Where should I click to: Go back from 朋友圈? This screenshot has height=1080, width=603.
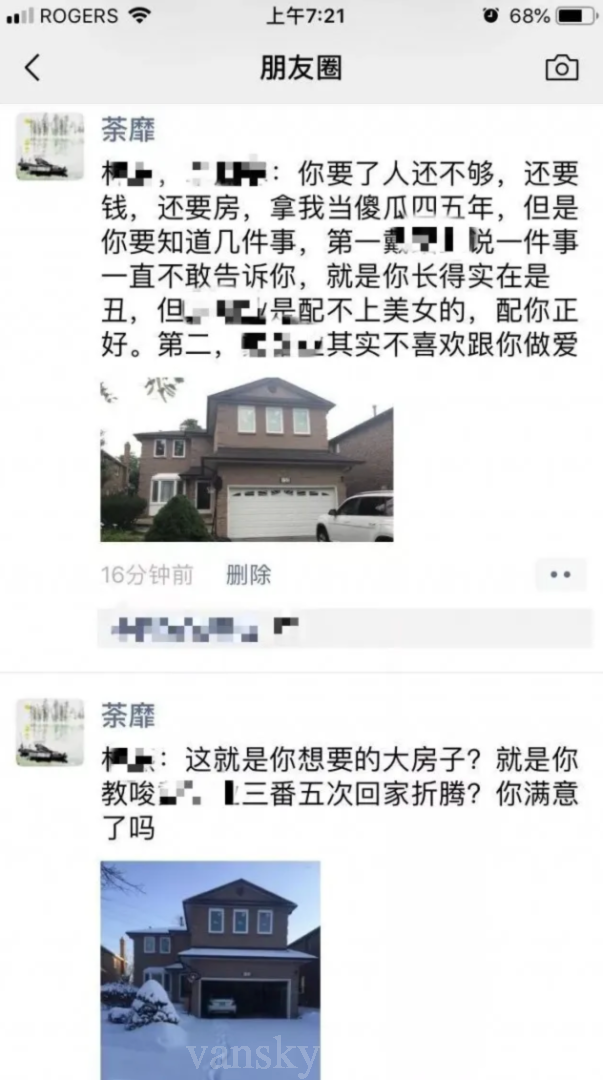(33, 68)
